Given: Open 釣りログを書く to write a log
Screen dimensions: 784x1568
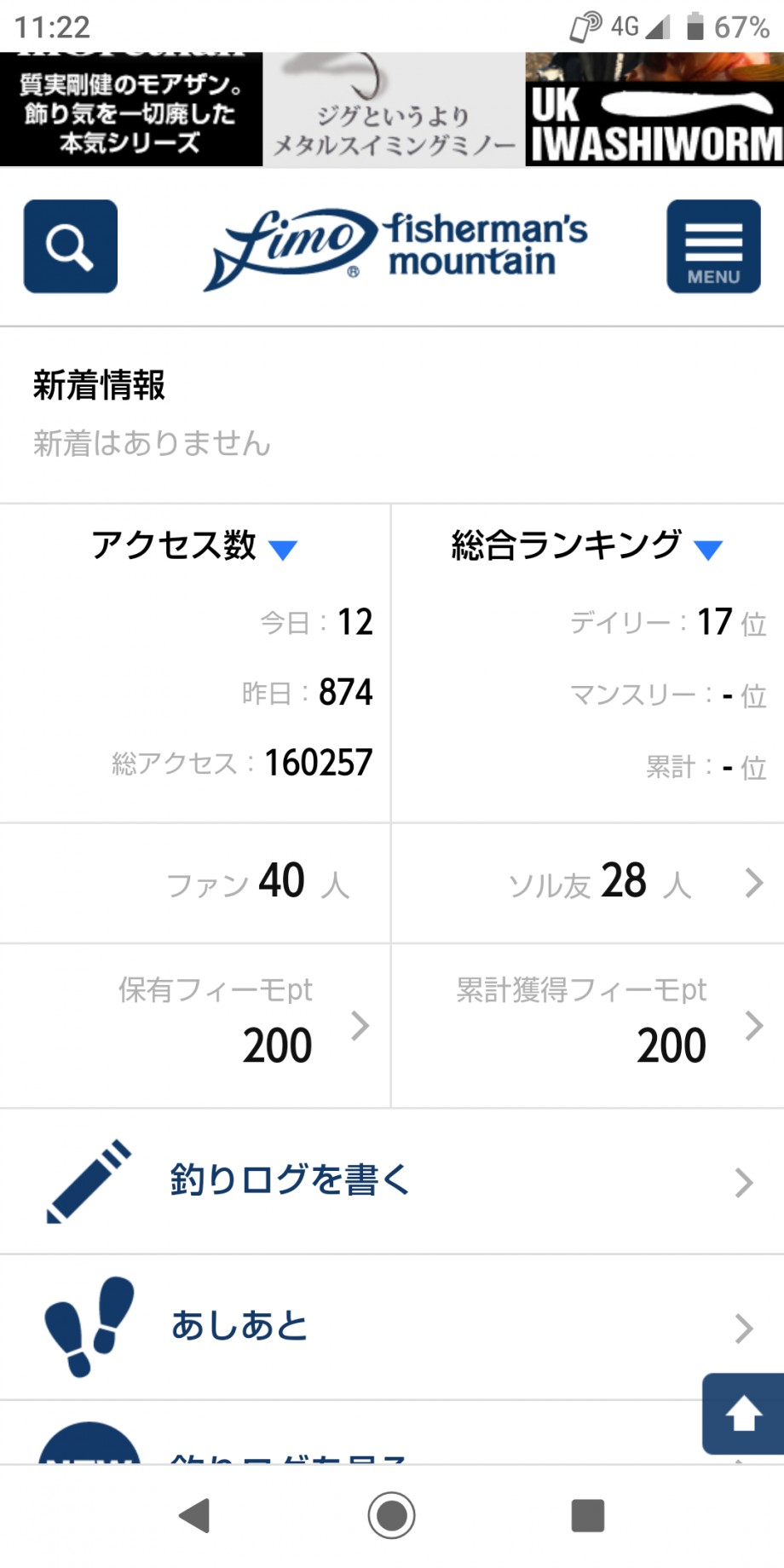Looking at the screenshot, I should point(392,1181).
